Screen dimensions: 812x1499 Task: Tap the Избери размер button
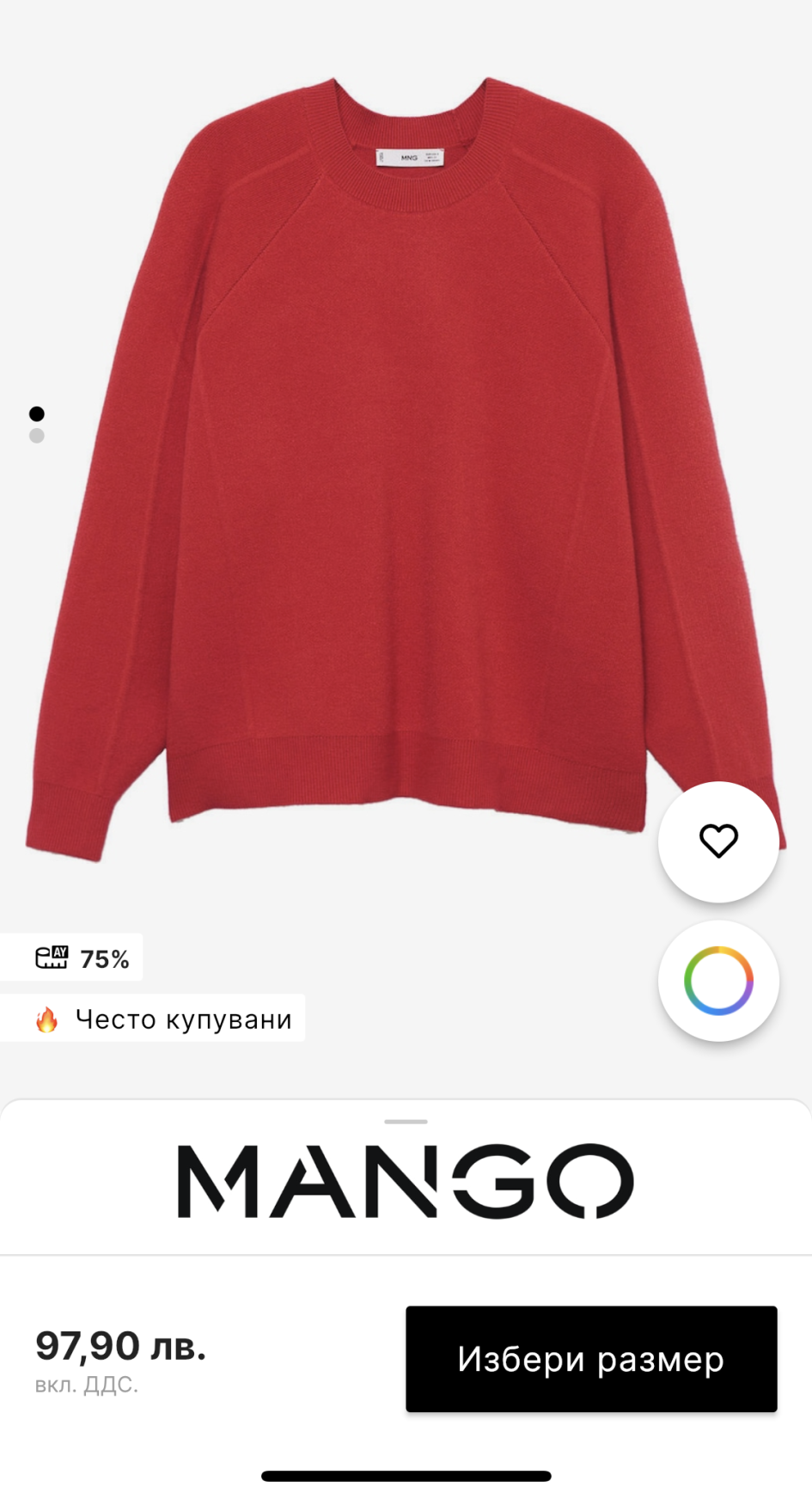click(x=591, y=1359)
